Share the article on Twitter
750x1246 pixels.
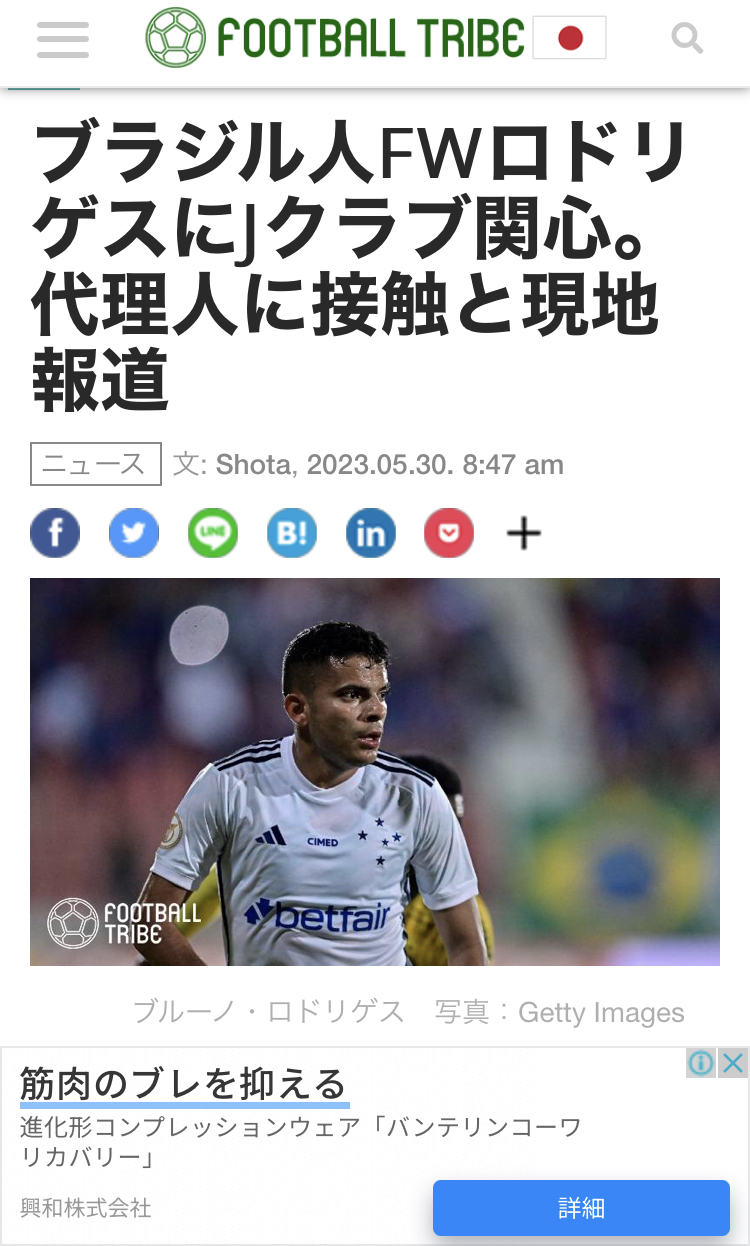point(134,533)
